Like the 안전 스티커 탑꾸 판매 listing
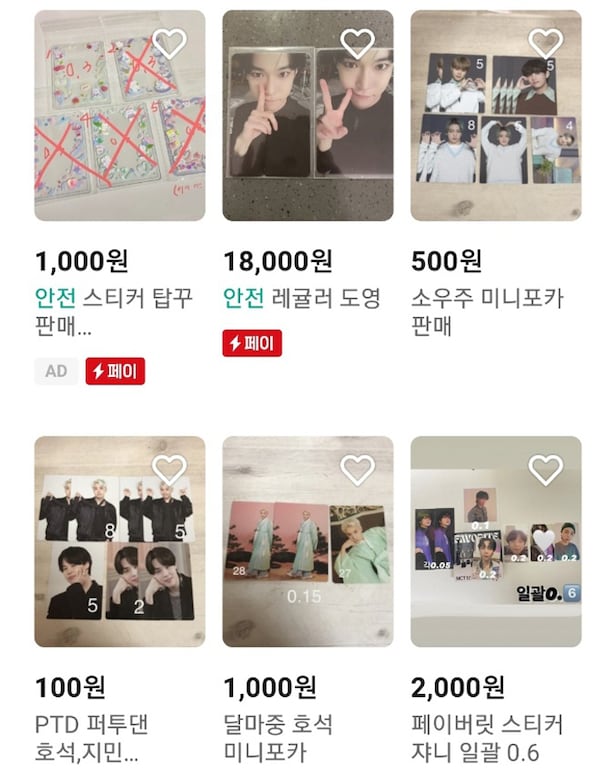 tap(169, 43)
